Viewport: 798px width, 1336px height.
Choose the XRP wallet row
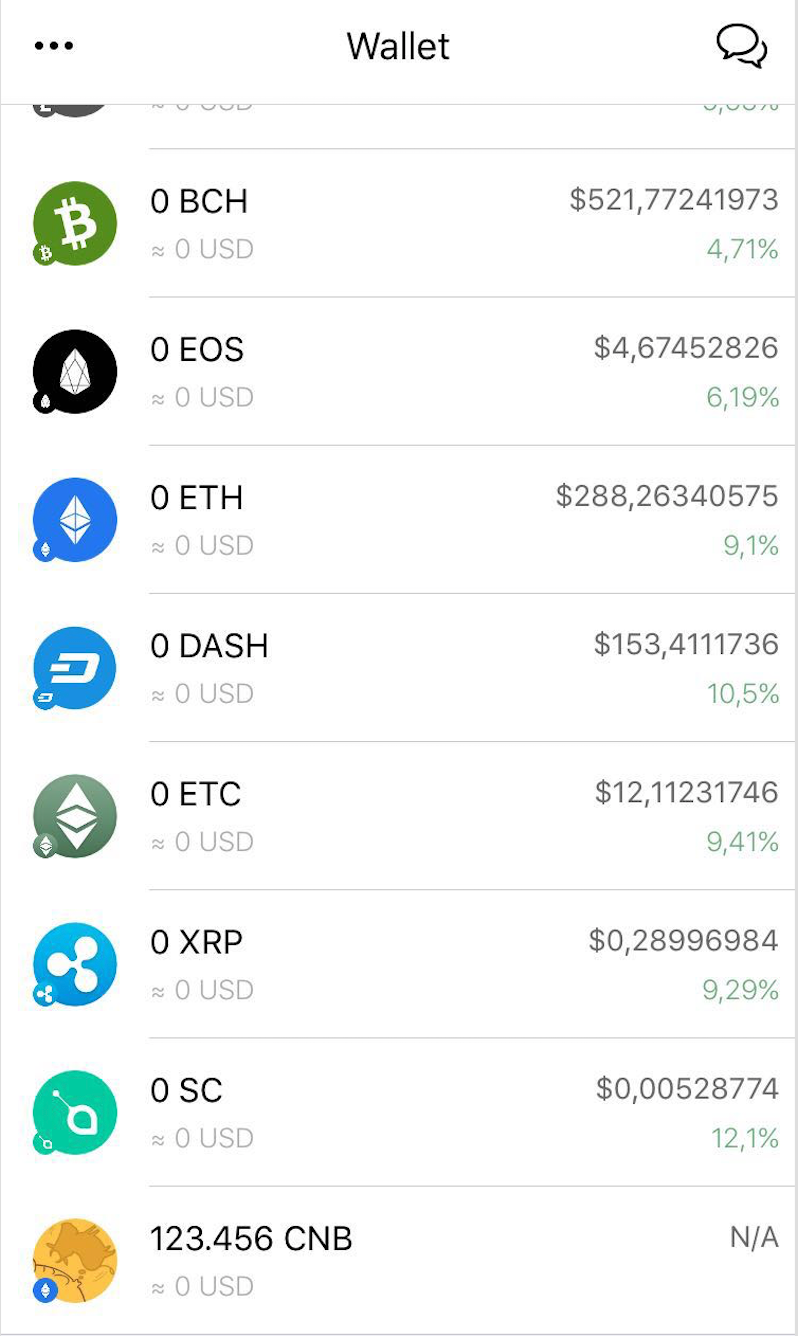coord(400,963)
